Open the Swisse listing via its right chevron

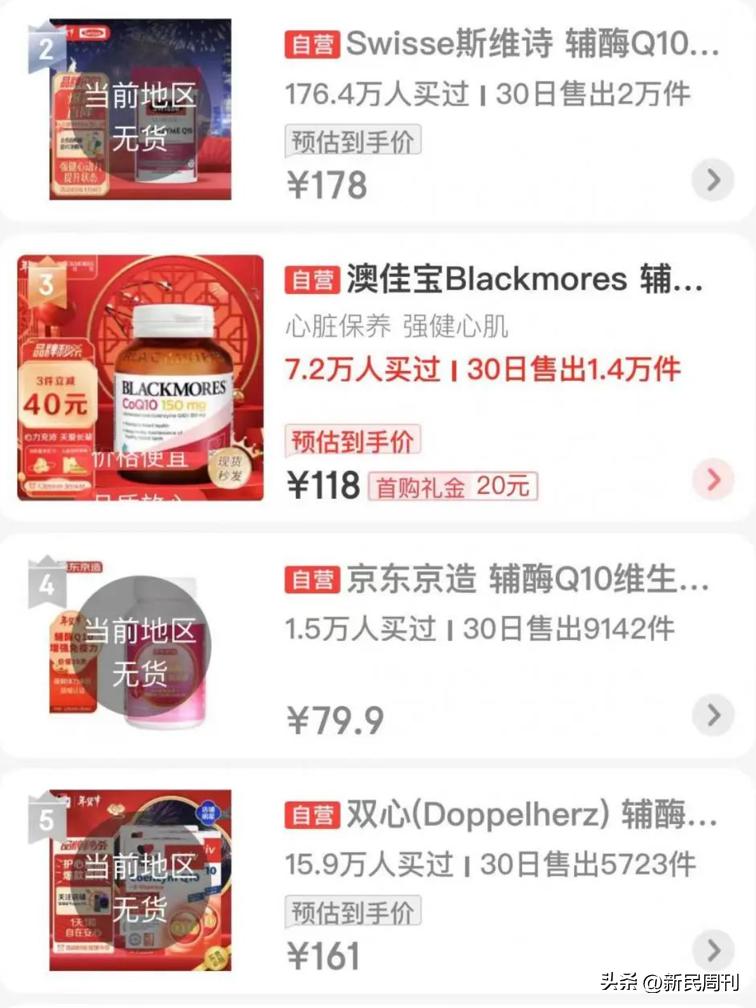click(x=713, y=180)
